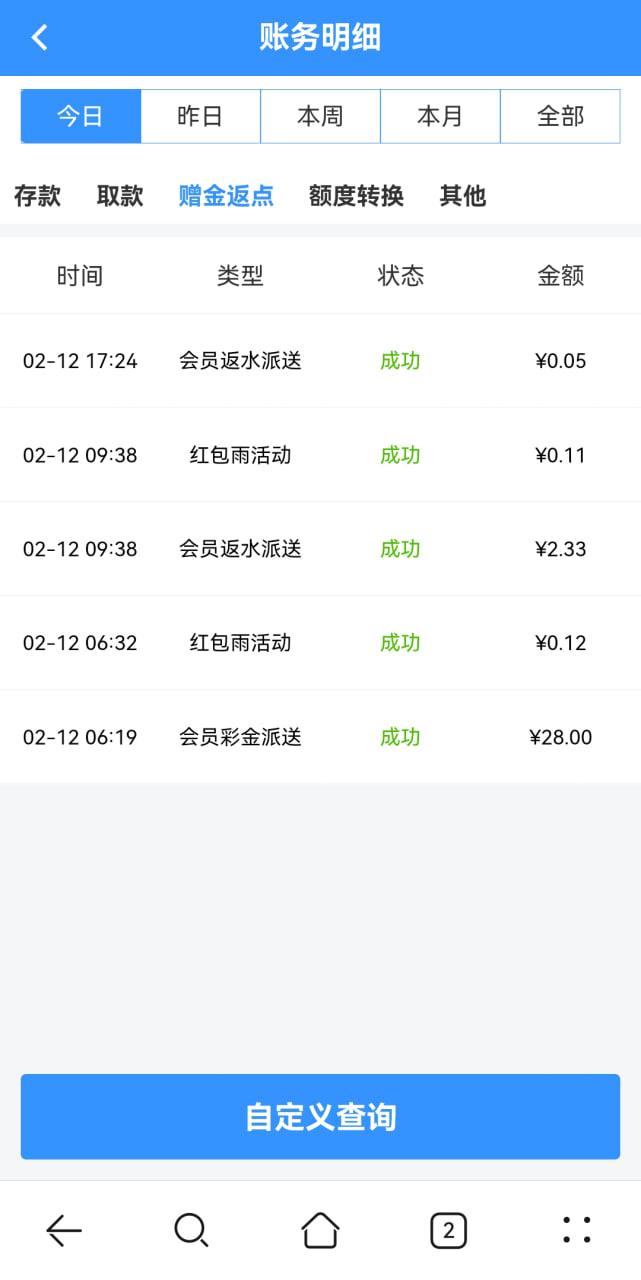Viewport: 641px width, 1280px height.
Task: Switch to the 昨日 date filter
Action: tap(200, 116)
